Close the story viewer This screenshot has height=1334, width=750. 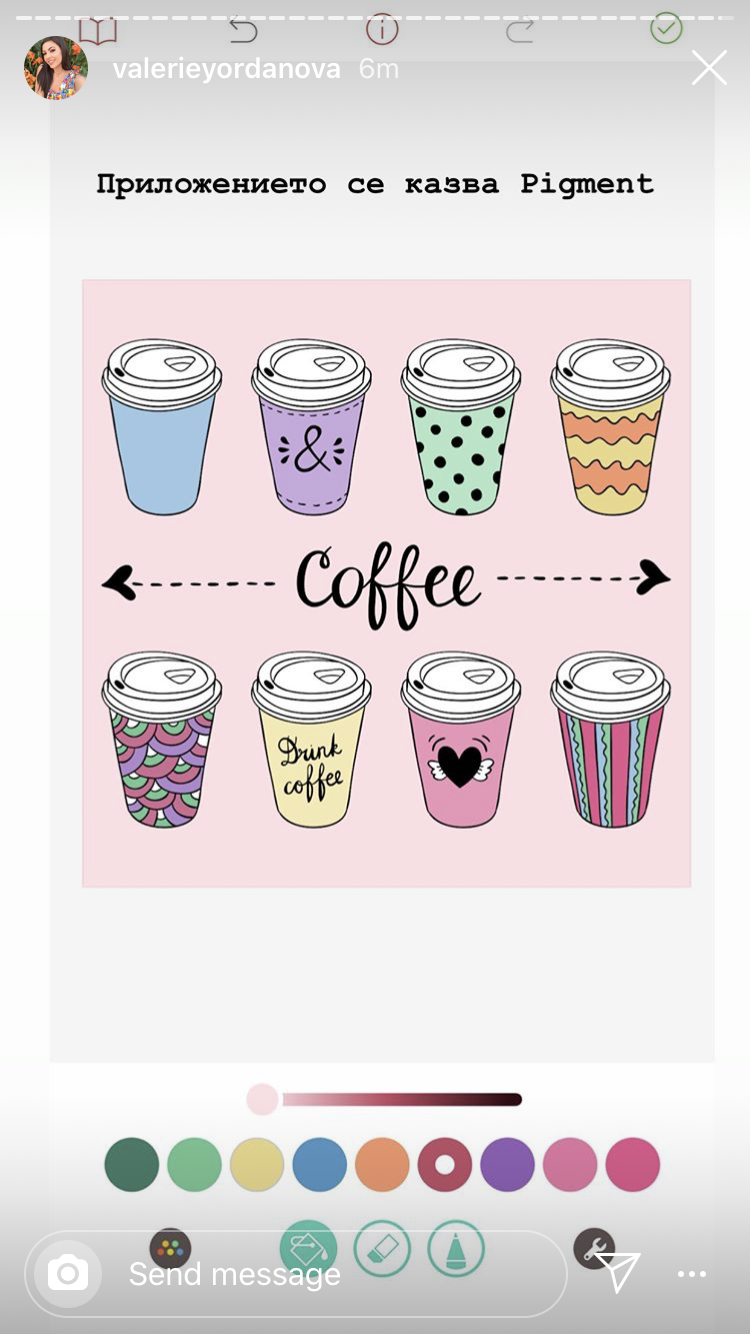(x=709, y=69)
